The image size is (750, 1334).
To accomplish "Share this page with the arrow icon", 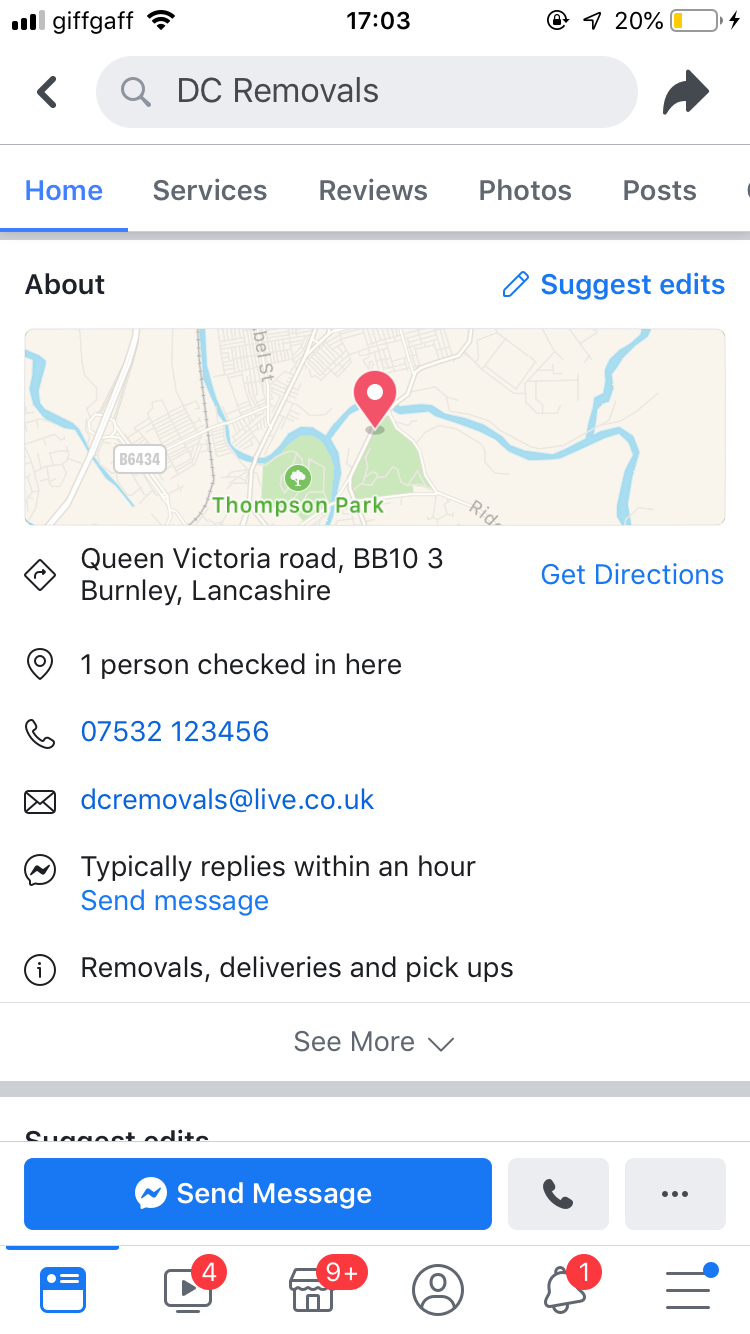I will click(x=686, y=93).
